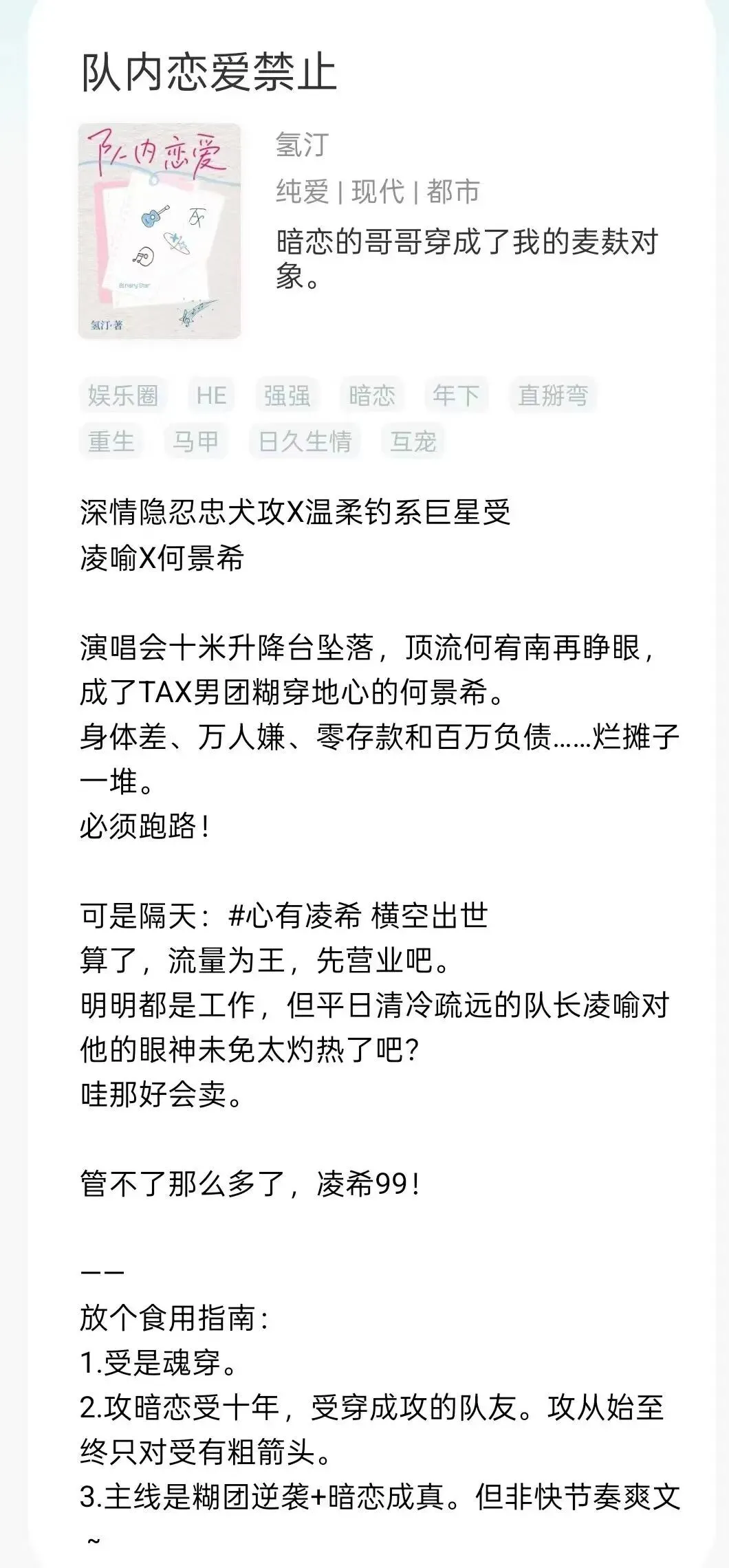Tap the HE tag chip
Viewport: 729px width, 1568px height.
[x=211, y=395]
